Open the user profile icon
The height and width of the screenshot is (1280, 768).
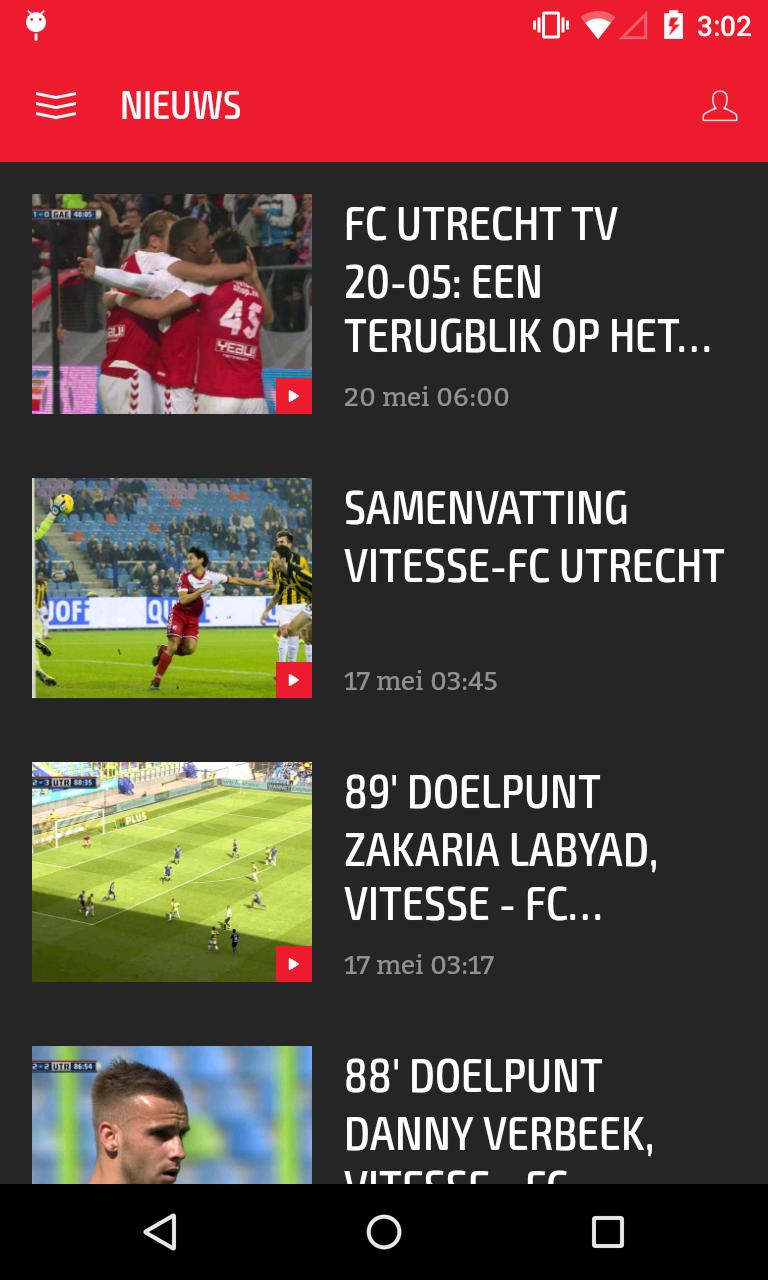coord(719,104)
